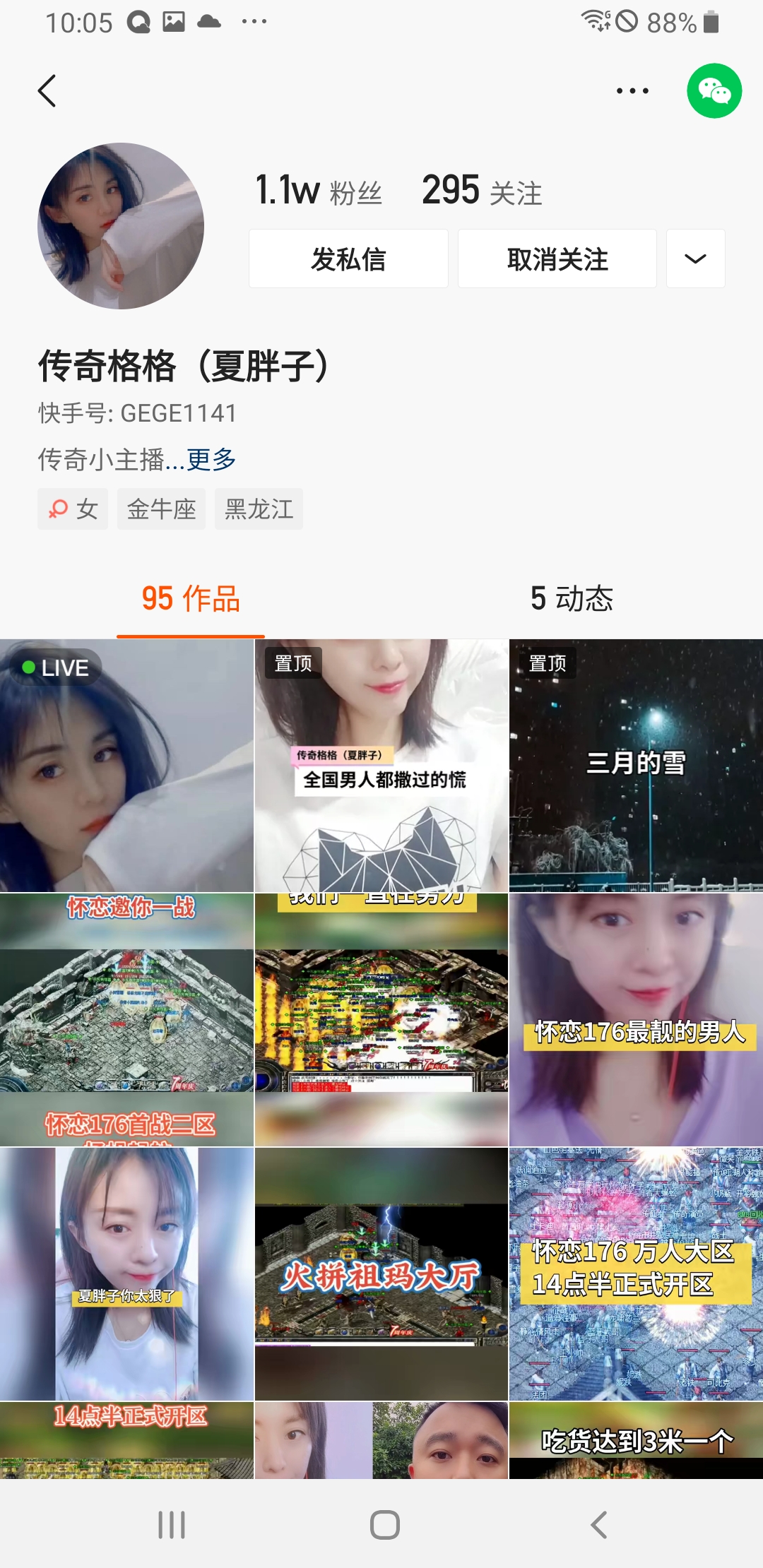Play the video 火拼祖玛大厅
The height and width of the screenshot is (1568, 763).
tap(381, 1274)
